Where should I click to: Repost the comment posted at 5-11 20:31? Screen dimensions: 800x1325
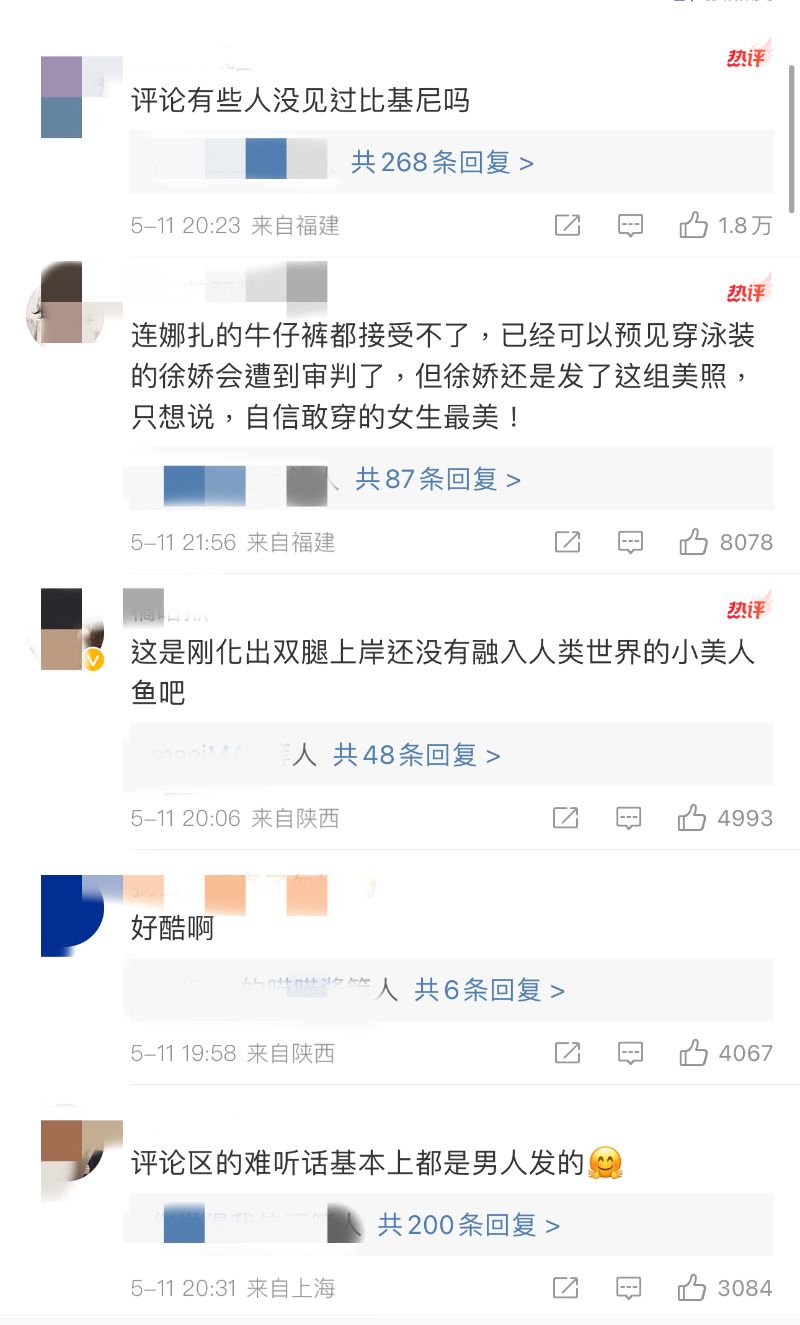tap(565, 1288)
